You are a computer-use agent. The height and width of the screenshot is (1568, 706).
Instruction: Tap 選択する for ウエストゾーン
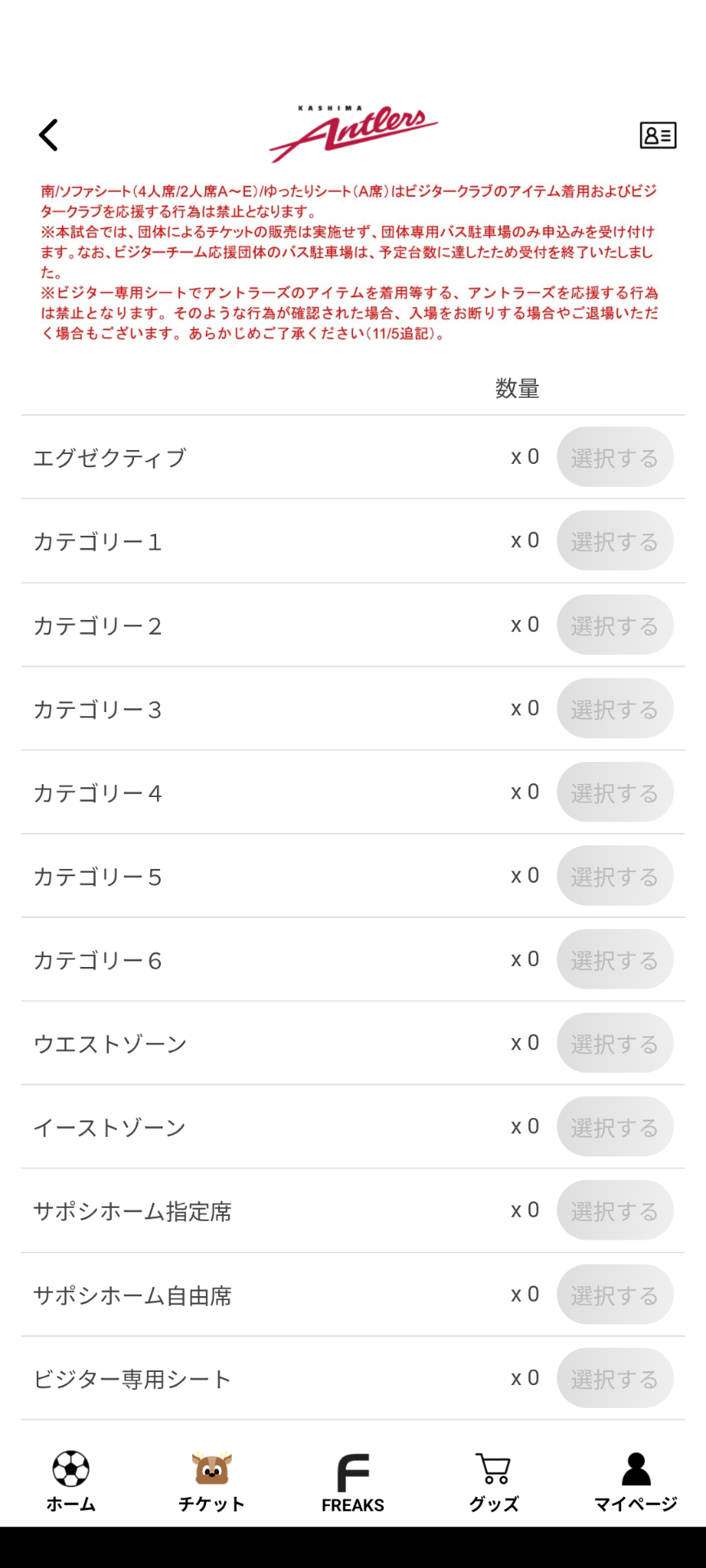click(614, 1043)
